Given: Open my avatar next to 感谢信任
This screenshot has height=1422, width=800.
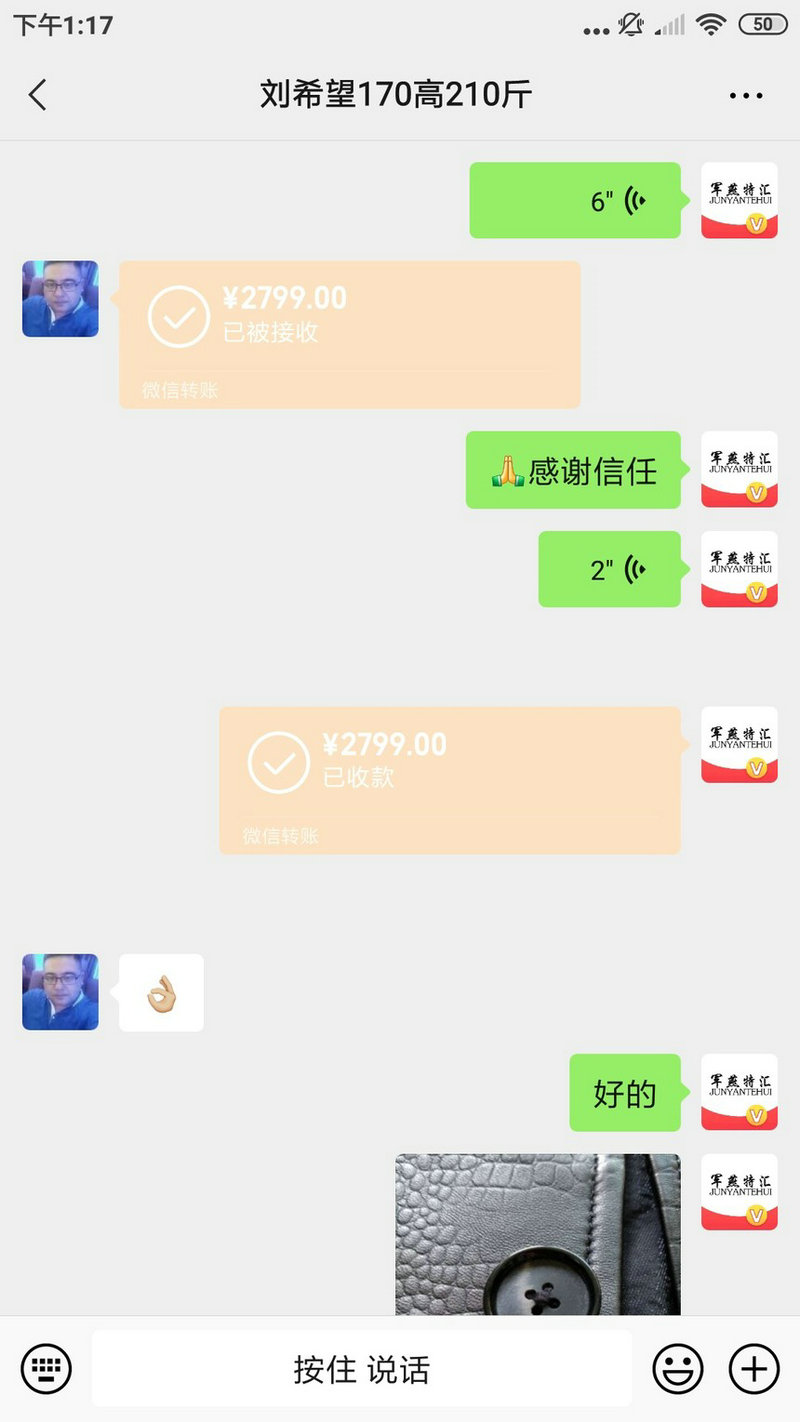Looking at the screenshot, I should 739,470.
